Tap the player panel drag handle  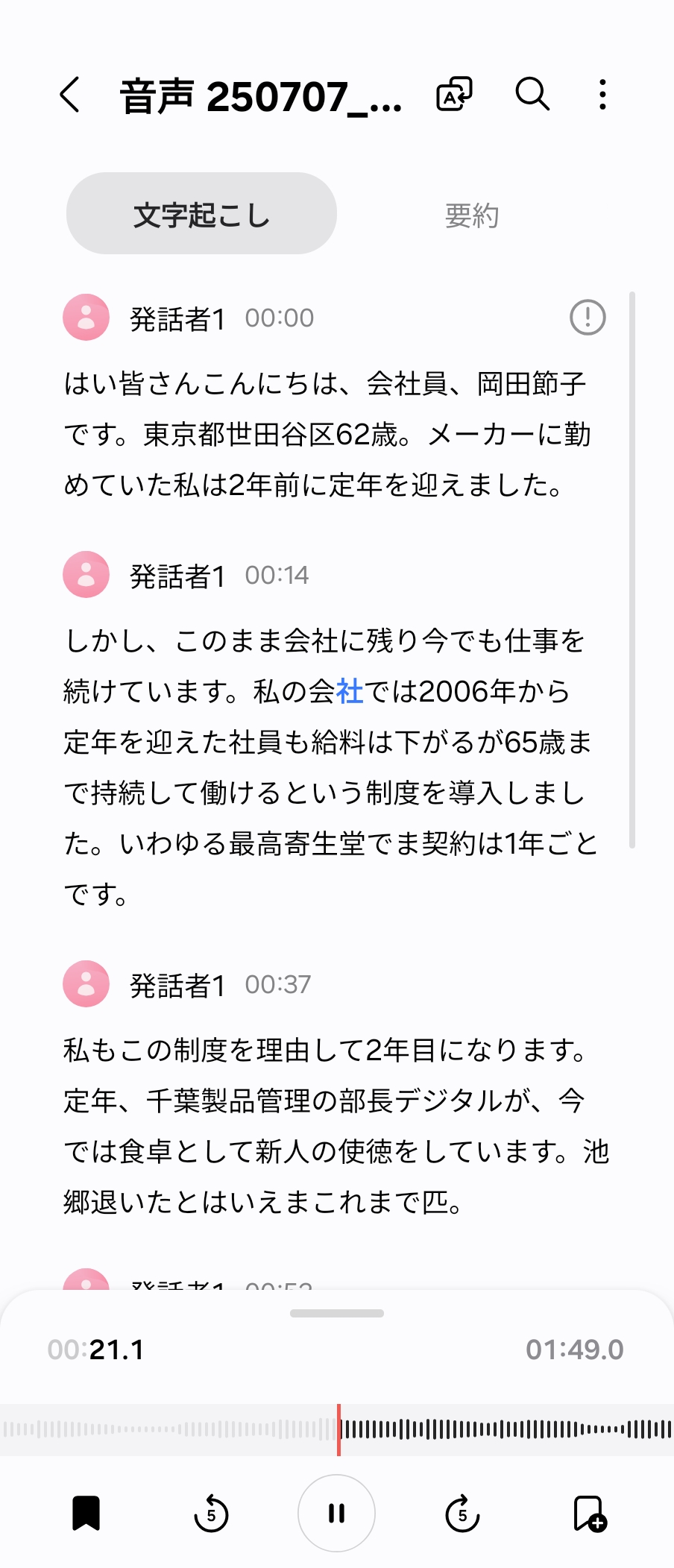click(x=337, y=1313)
